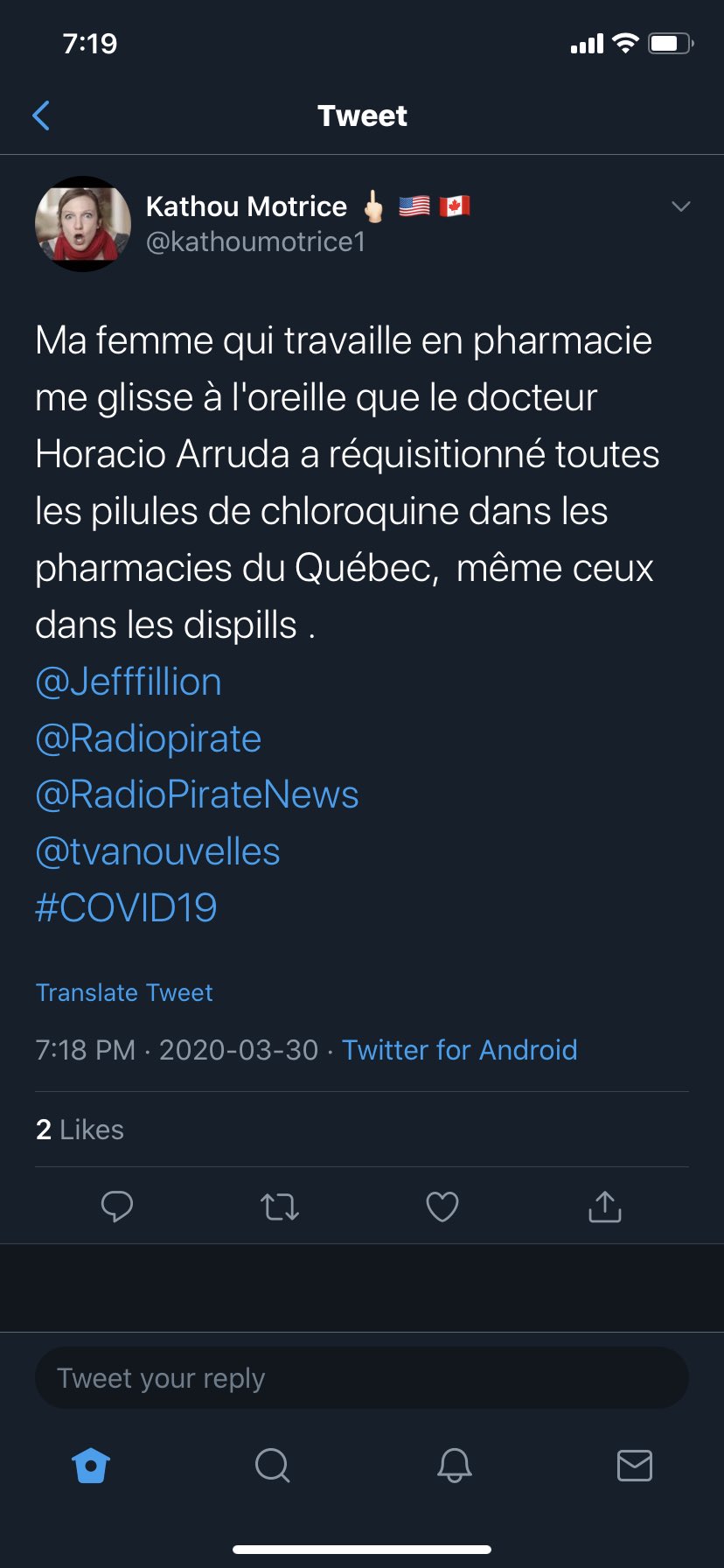724x1568 pixels.
Task: Open the Twitter for Android link
Action: [459, 1049]
